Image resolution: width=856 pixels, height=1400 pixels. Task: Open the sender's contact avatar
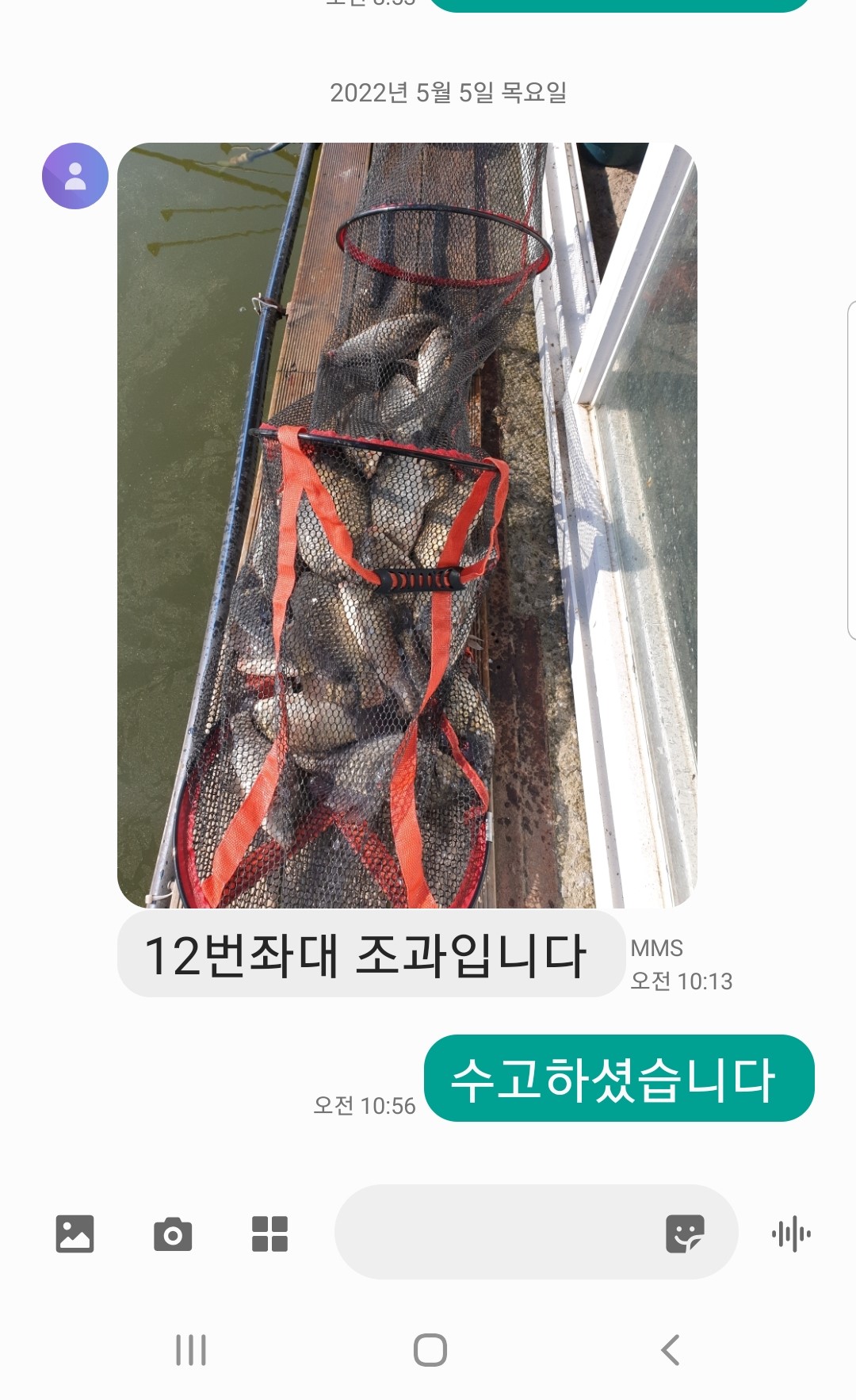coord(75,176)
